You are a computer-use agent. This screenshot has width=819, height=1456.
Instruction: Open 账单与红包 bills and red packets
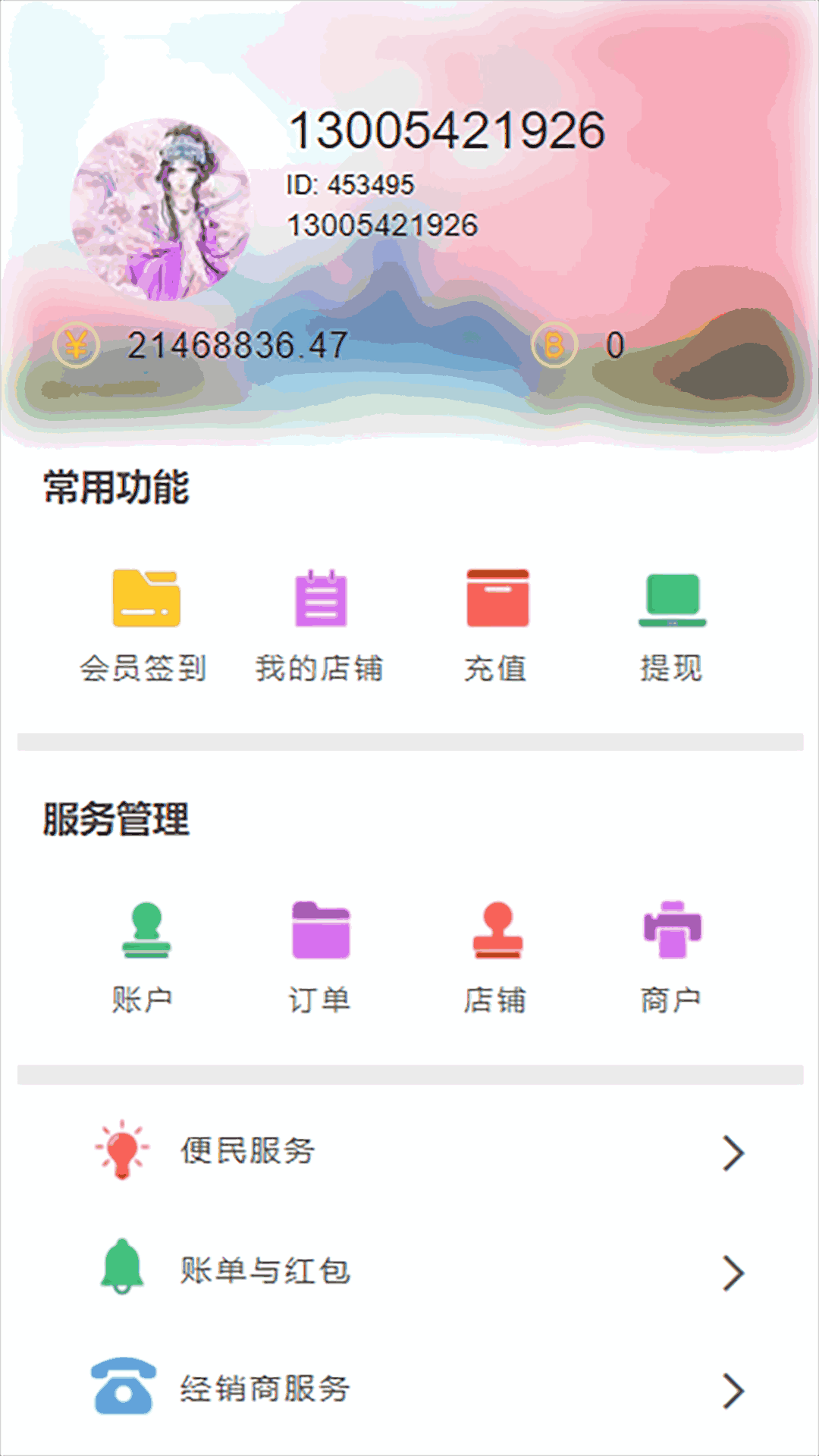pos(409,1271)
